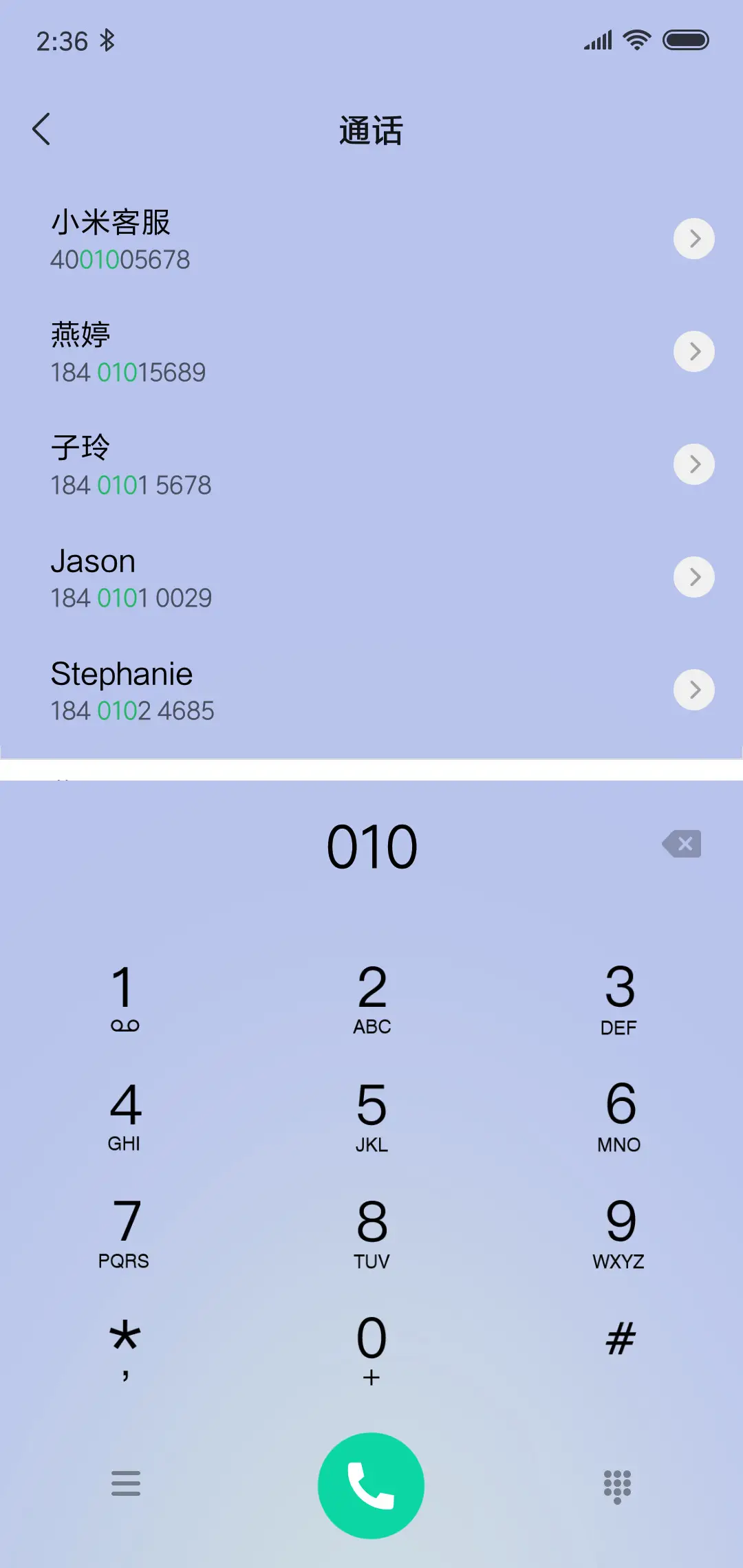Viewport: 743px width, 1568px height.
Task: Expand the Jason call record
Action: point(693,577)
